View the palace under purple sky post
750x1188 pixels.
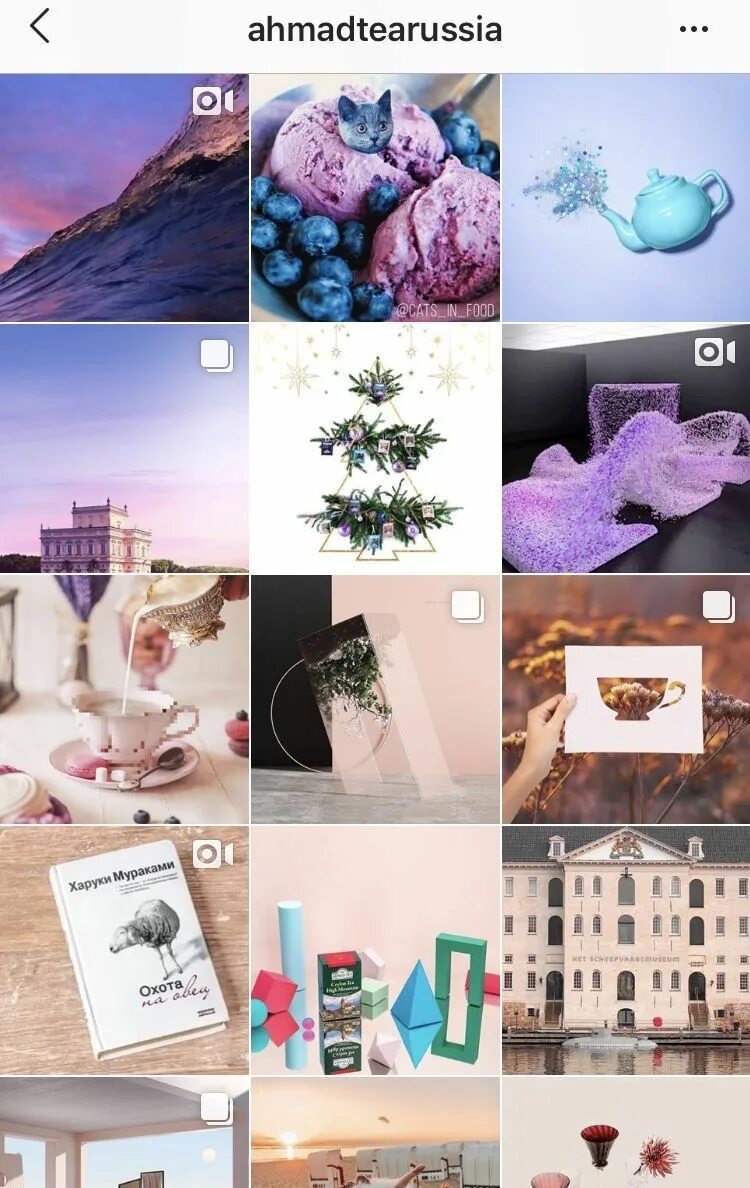click(x=124, y=448)
